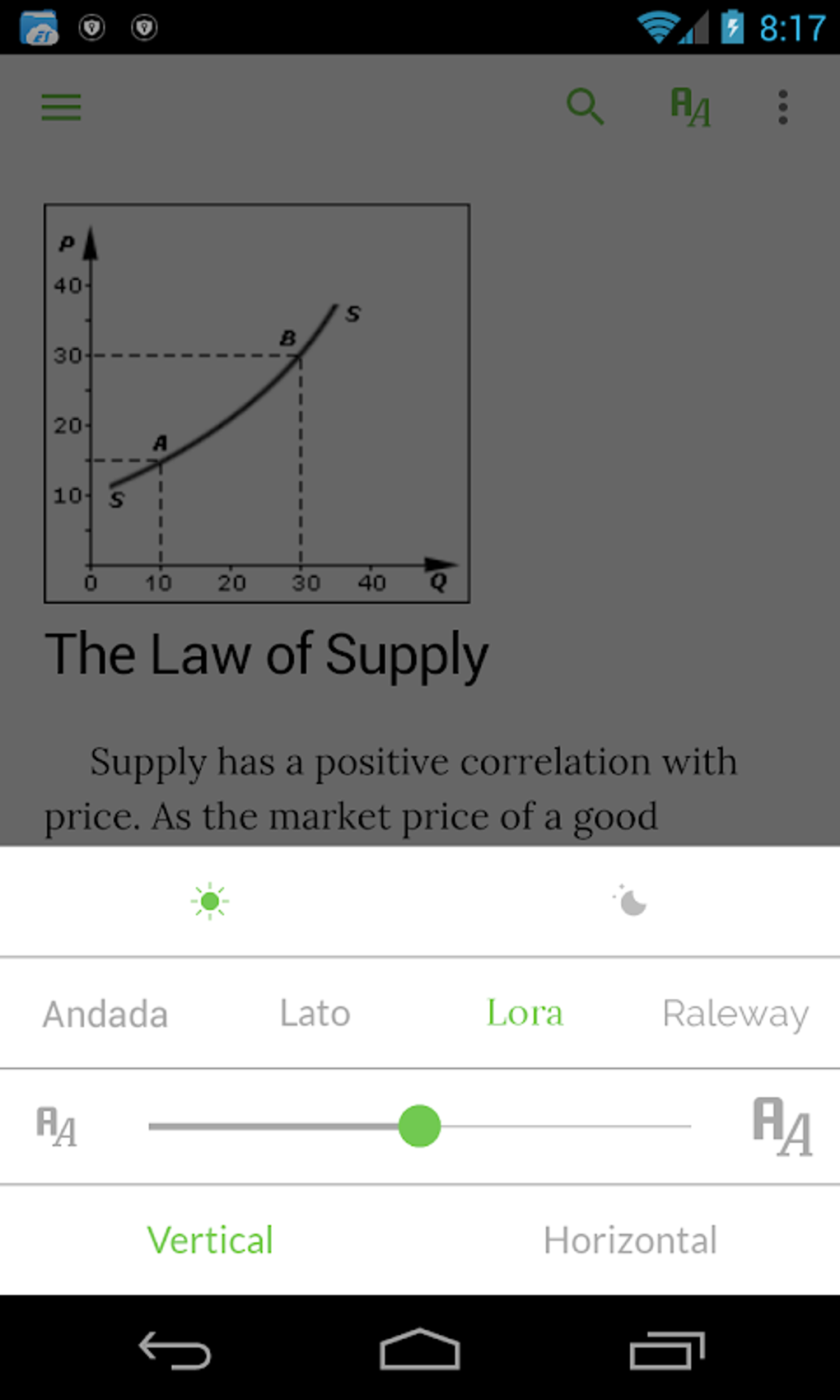The width and height of the screenshot is (840, 1400).
Task: Tap the font settings icon in toolbar
Action: coord(690,108)
